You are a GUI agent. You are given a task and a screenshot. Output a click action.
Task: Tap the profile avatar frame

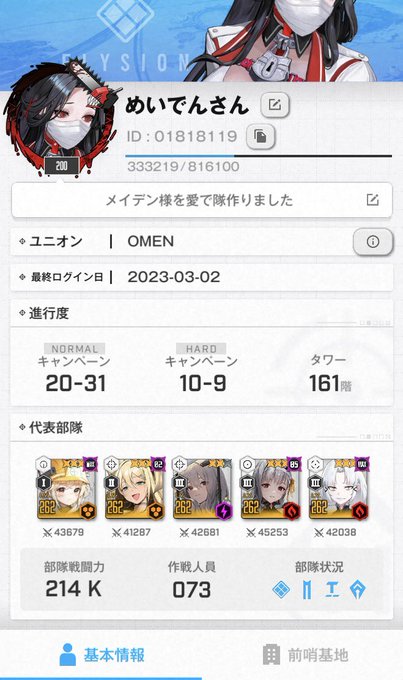[x=61, y=124]
